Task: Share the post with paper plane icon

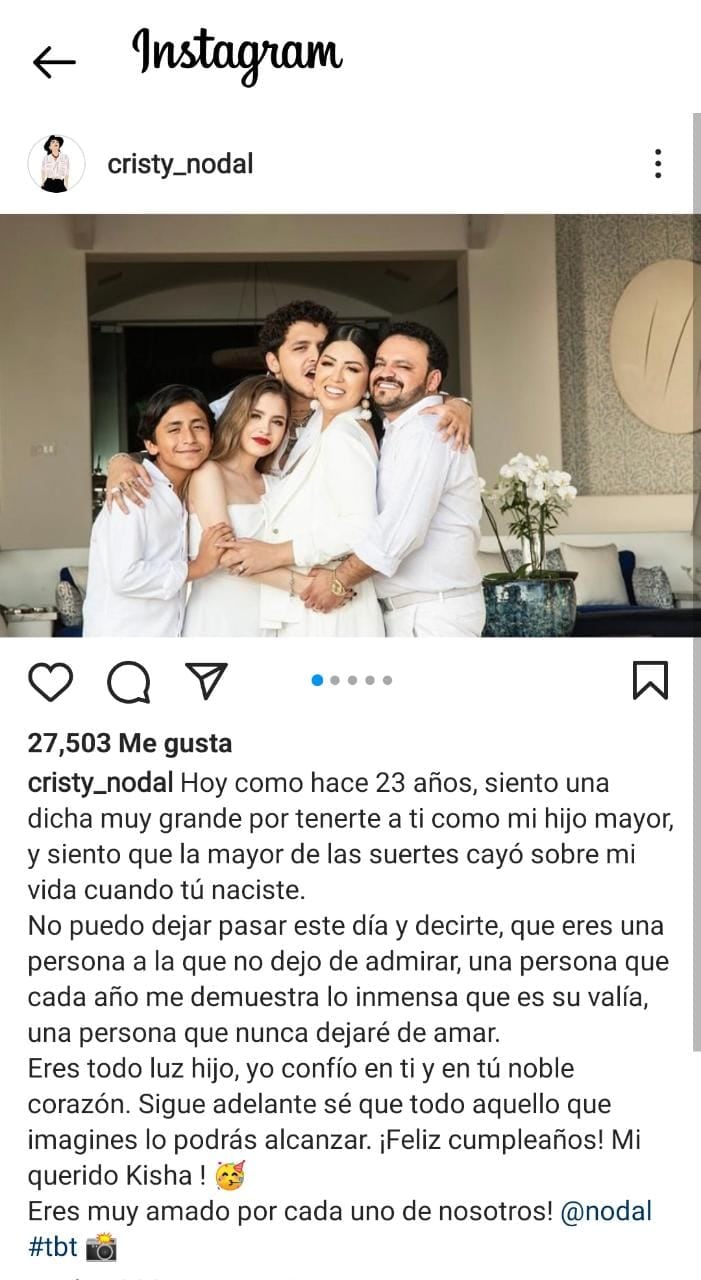Action: (207, 680)
